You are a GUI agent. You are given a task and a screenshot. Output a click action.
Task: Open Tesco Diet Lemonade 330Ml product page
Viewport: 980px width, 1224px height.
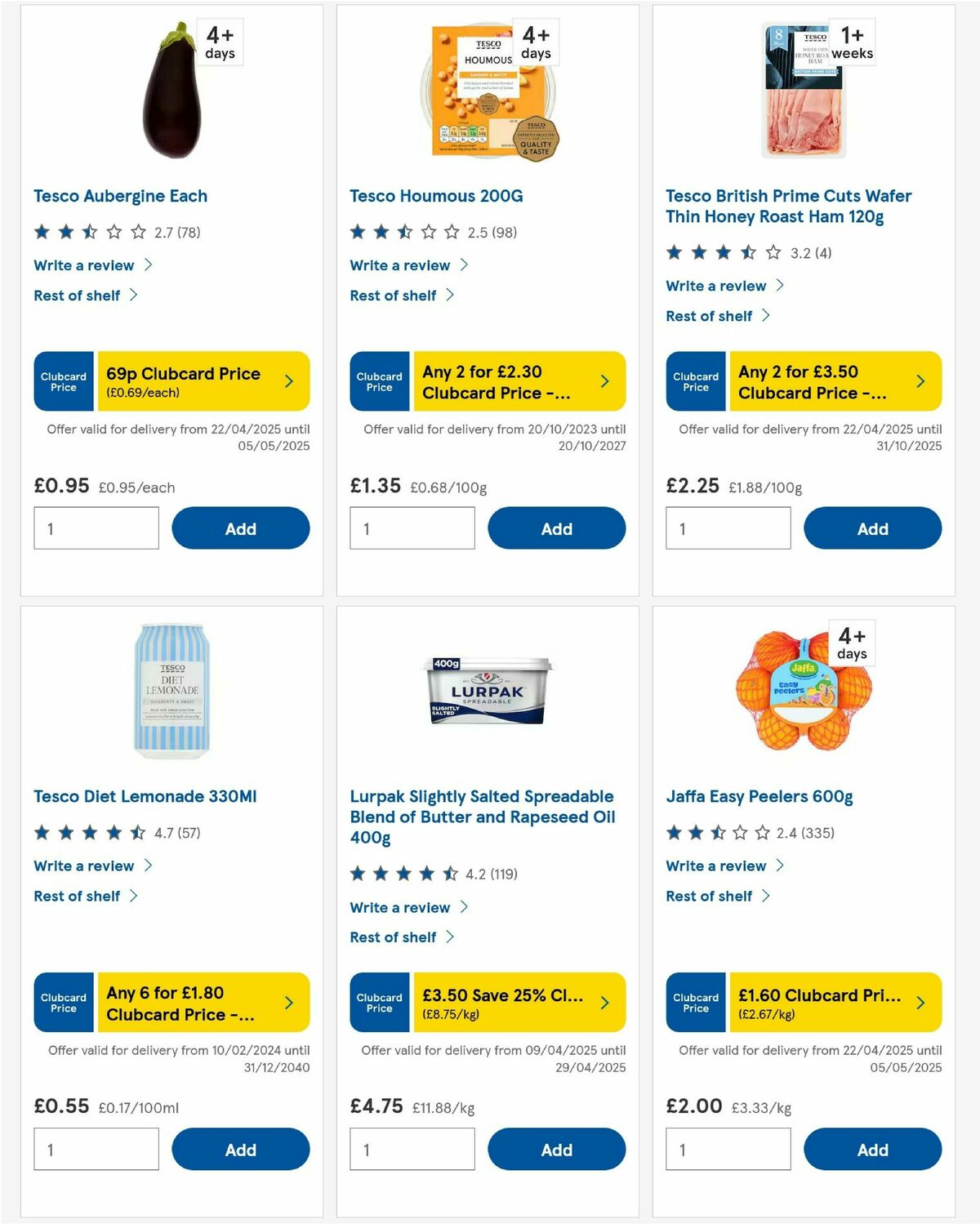pyautogui.click(x=145, y=796)
